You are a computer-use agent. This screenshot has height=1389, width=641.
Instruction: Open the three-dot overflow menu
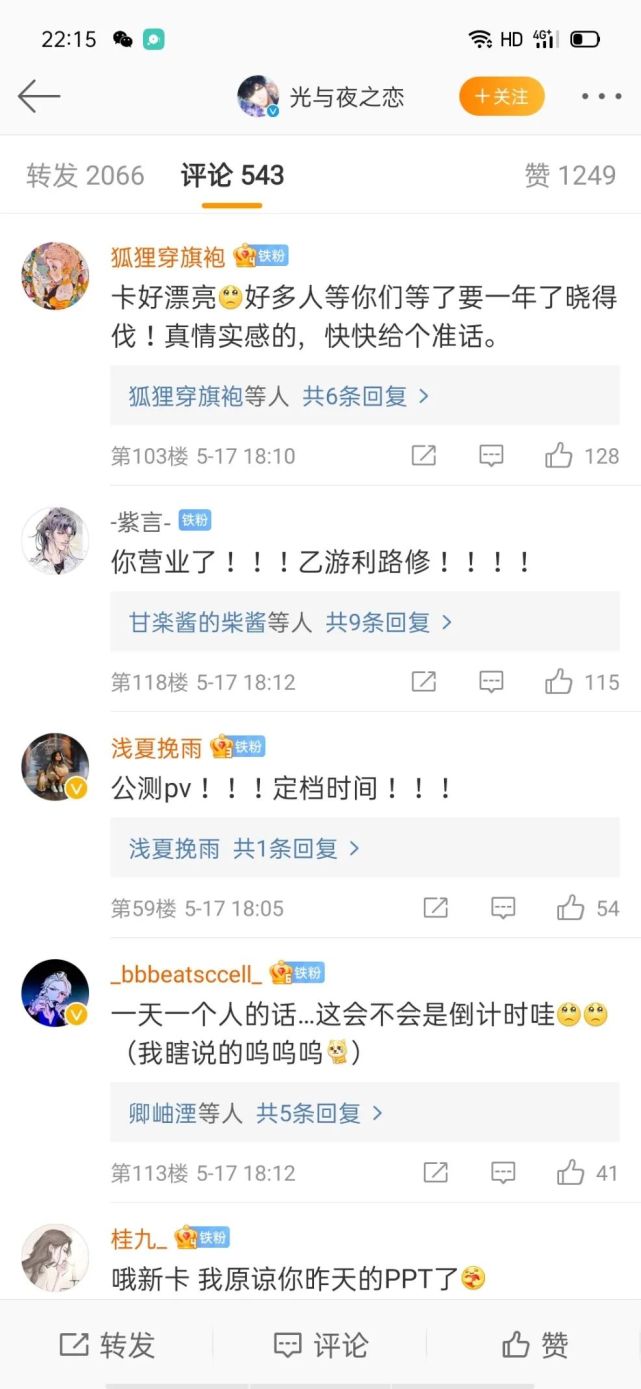[601, 97]
